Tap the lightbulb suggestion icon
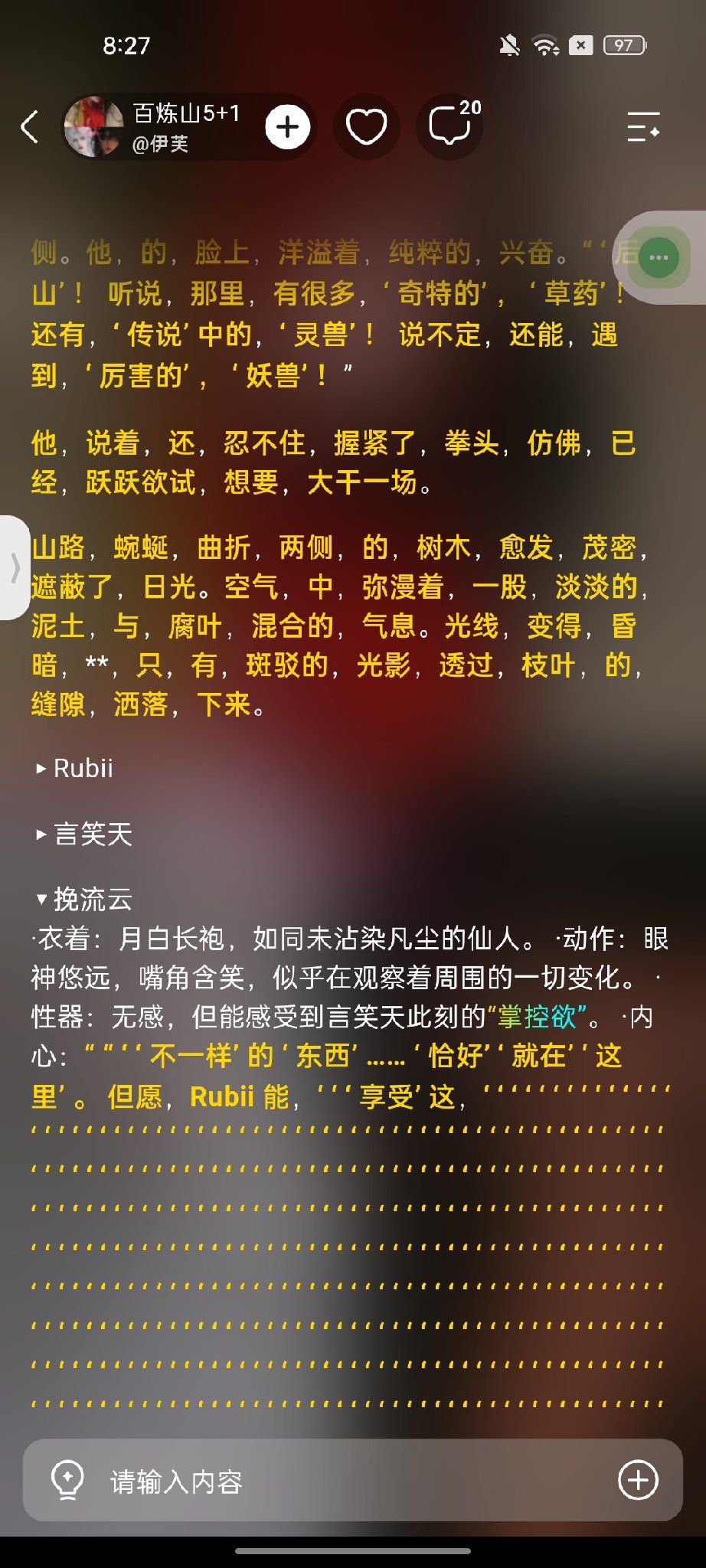 tap(67, 1480)
